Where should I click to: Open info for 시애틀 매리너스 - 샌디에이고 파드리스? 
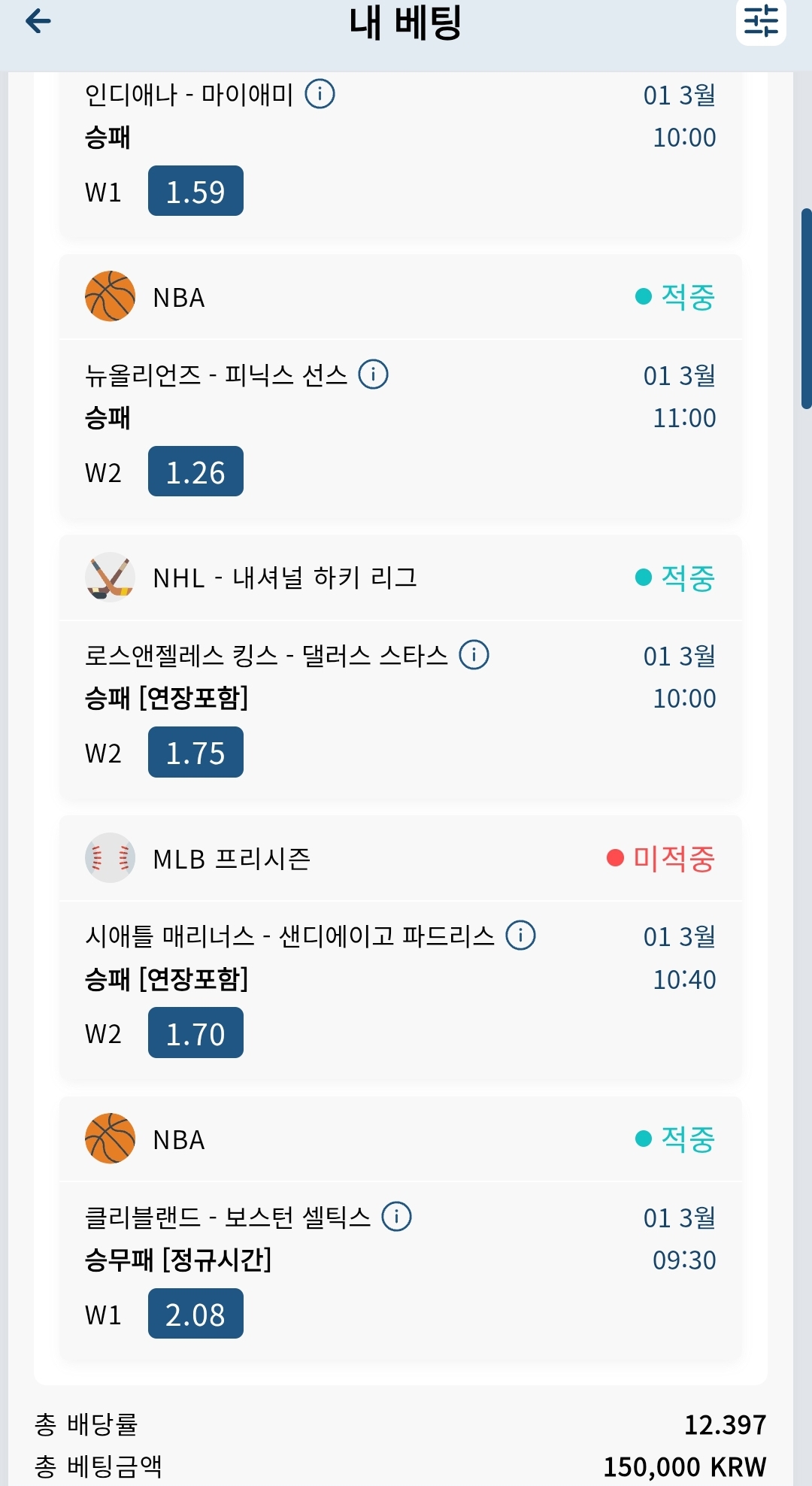pyautogui.click(x=520, y=936)
